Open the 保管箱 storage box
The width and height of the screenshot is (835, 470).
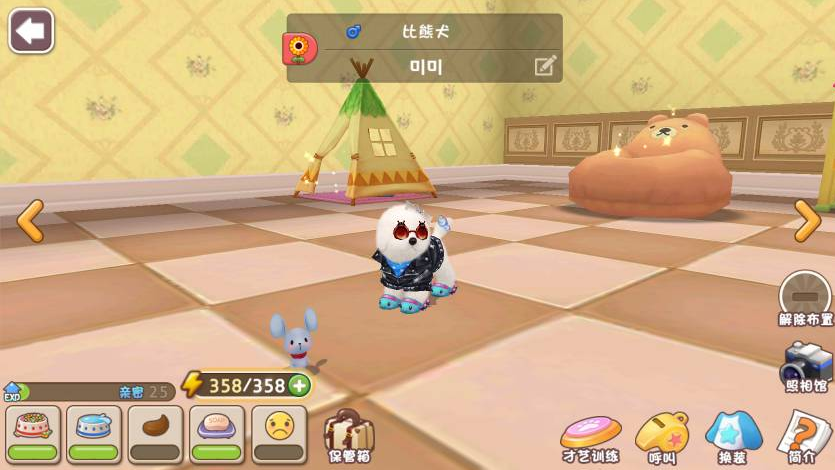point(349,436)
